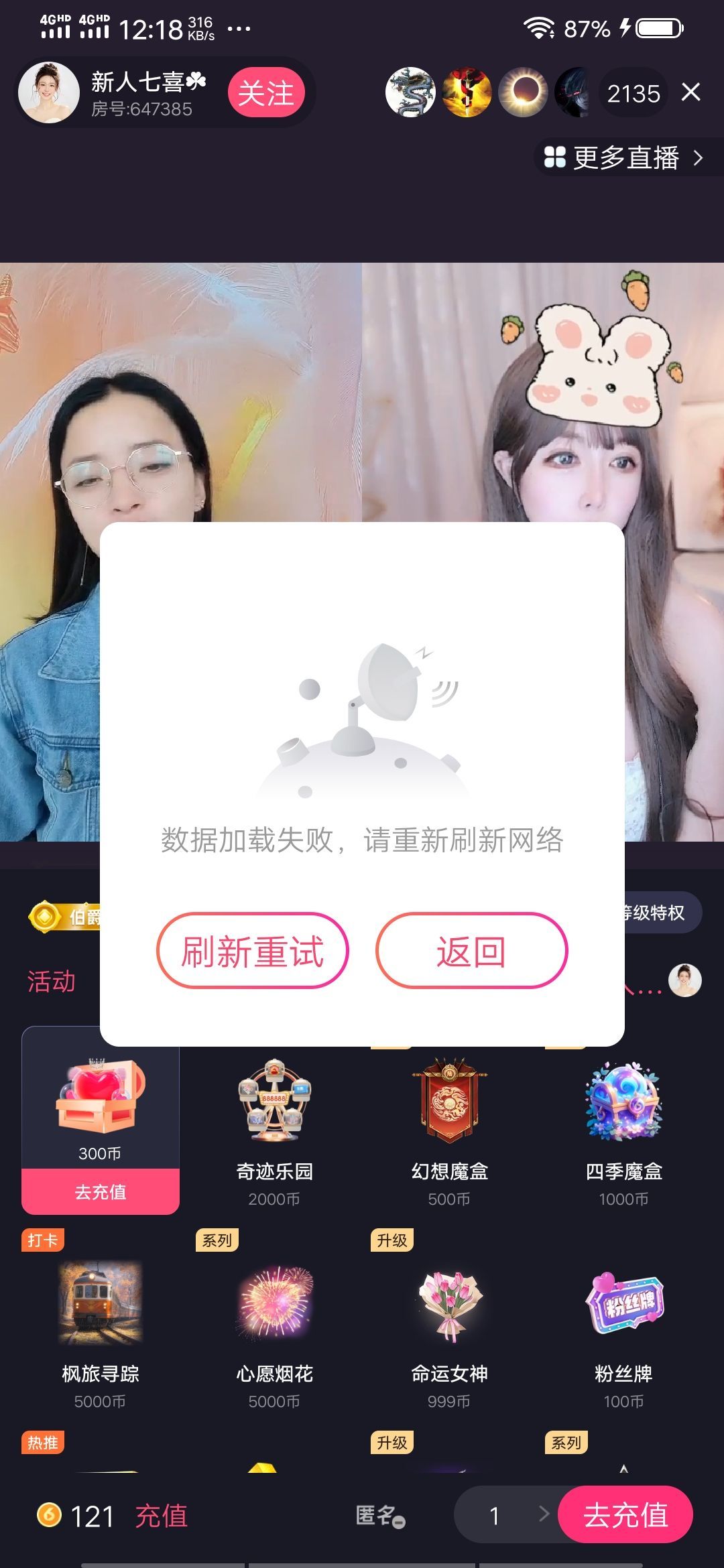The width and height of the screenshot is (724, 1568).
Task: Open viewer list showing 2135 count
Action: pos(634,92)
